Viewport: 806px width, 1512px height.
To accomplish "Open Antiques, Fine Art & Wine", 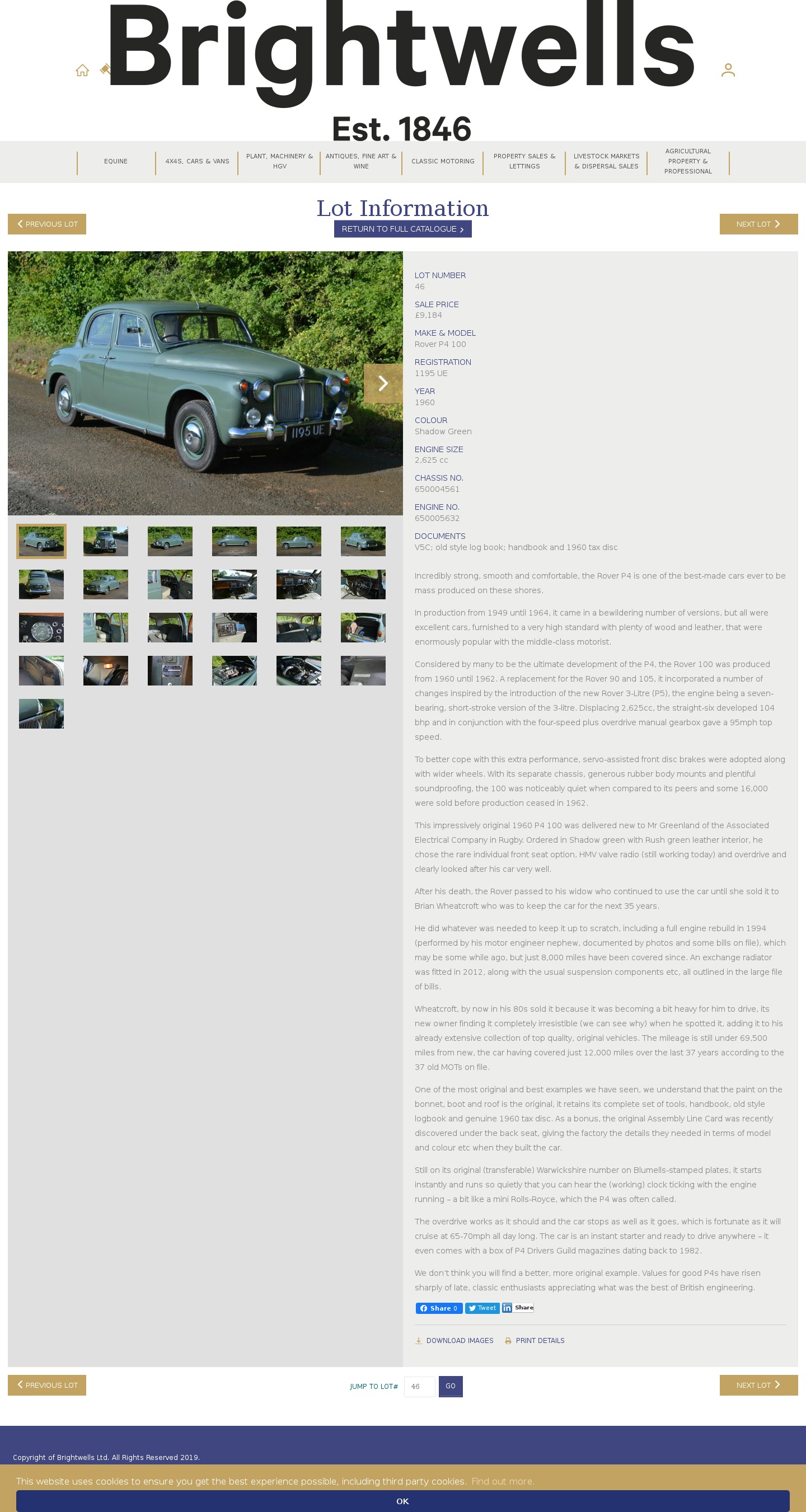I will (x=360, y=161).
